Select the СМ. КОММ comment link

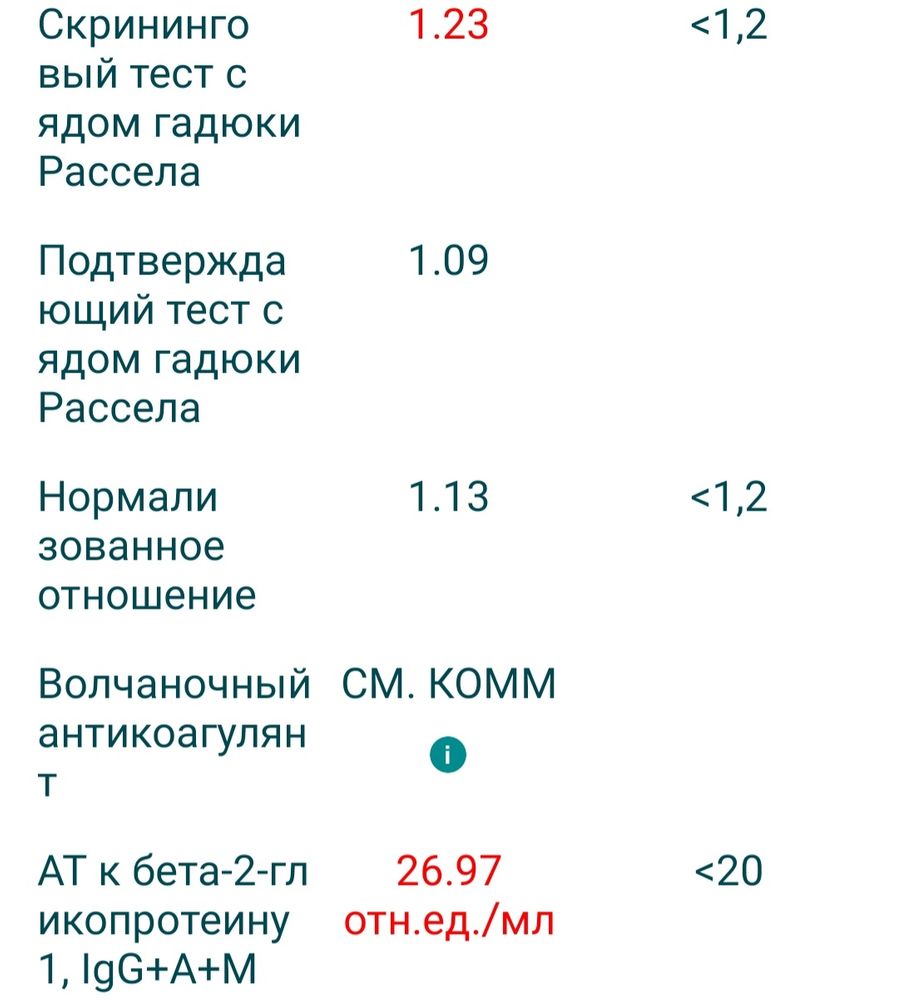pyautogui.click(x=448, y=685)
